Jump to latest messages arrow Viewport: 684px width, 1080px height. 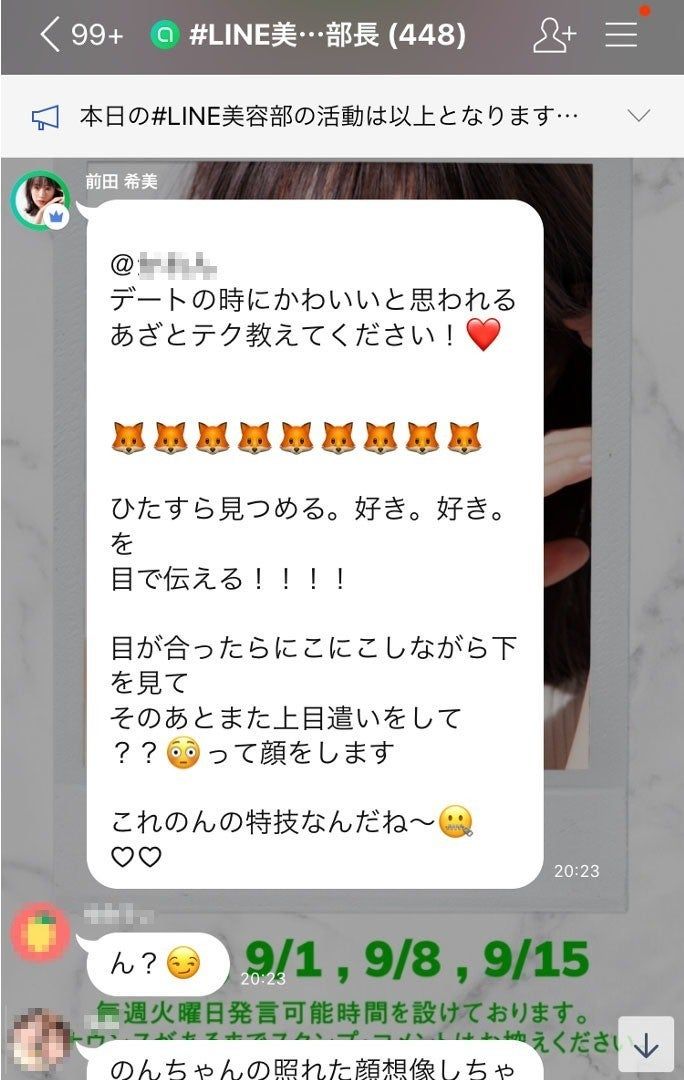tap(646, 1045)
